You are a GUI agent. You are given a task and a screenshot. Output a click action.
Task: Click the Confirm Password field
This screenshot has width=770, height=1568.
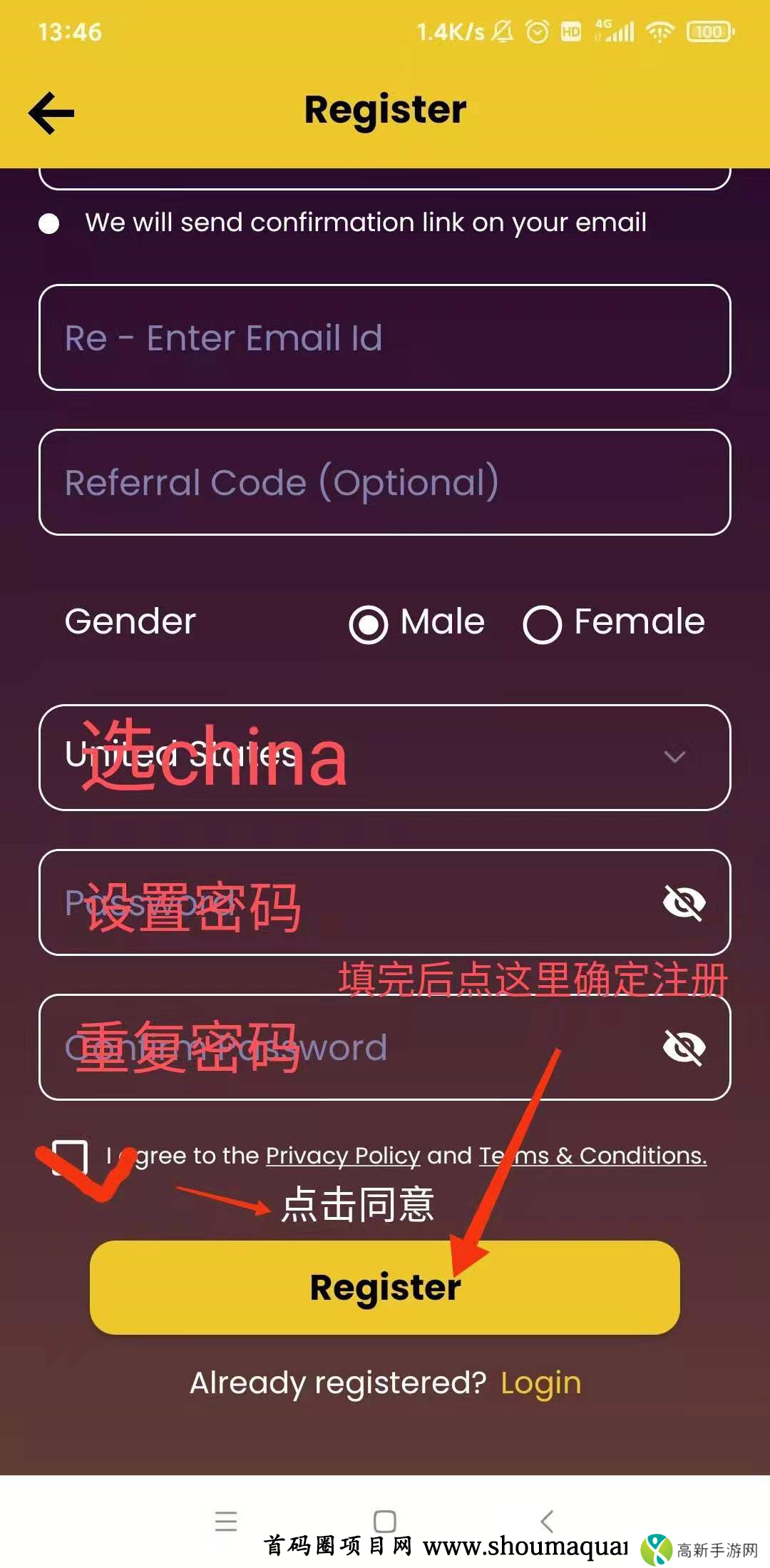tap(321, 1047)
